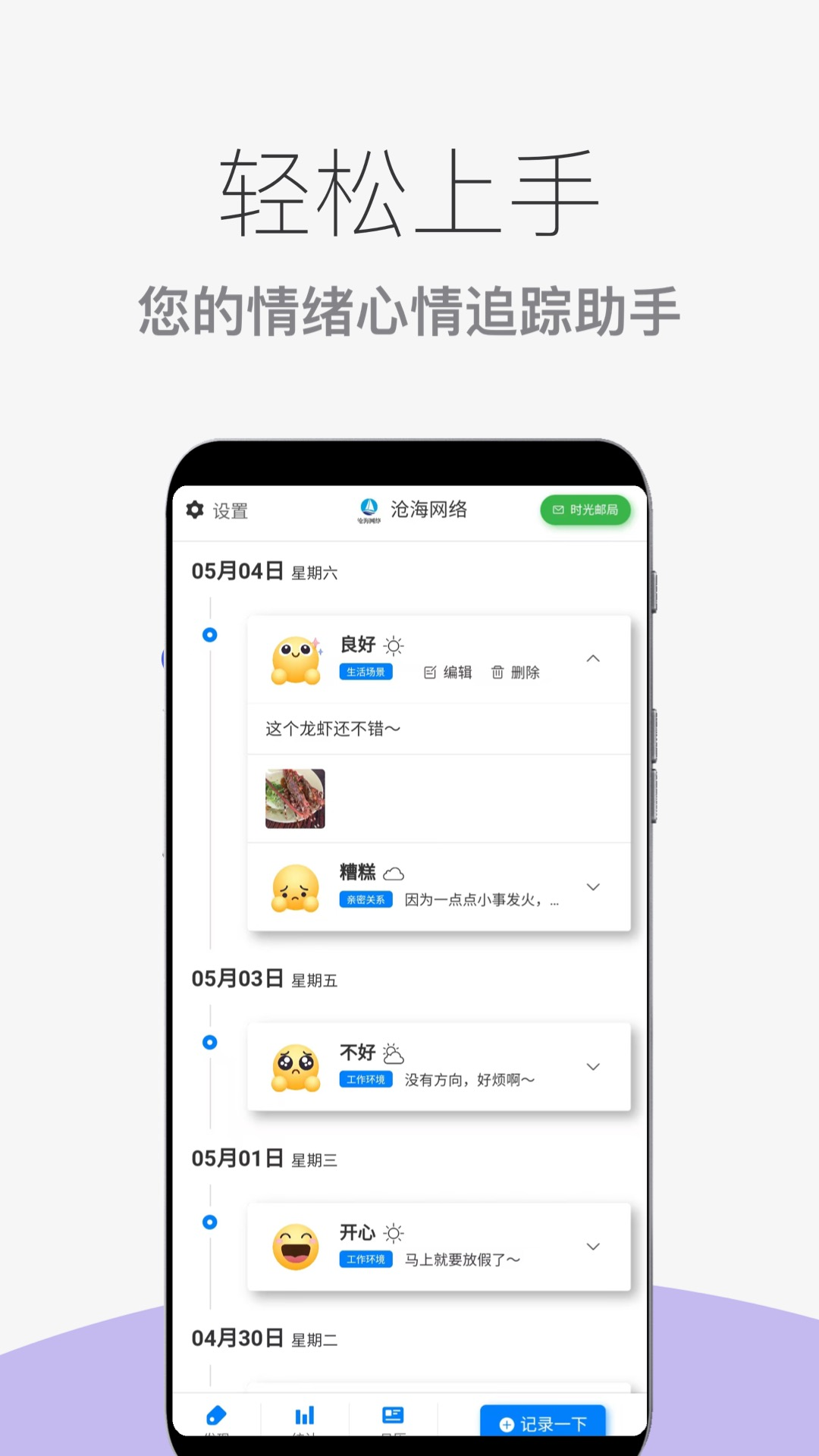Click the edit icon on the 良好 entry

coord(431,671)
